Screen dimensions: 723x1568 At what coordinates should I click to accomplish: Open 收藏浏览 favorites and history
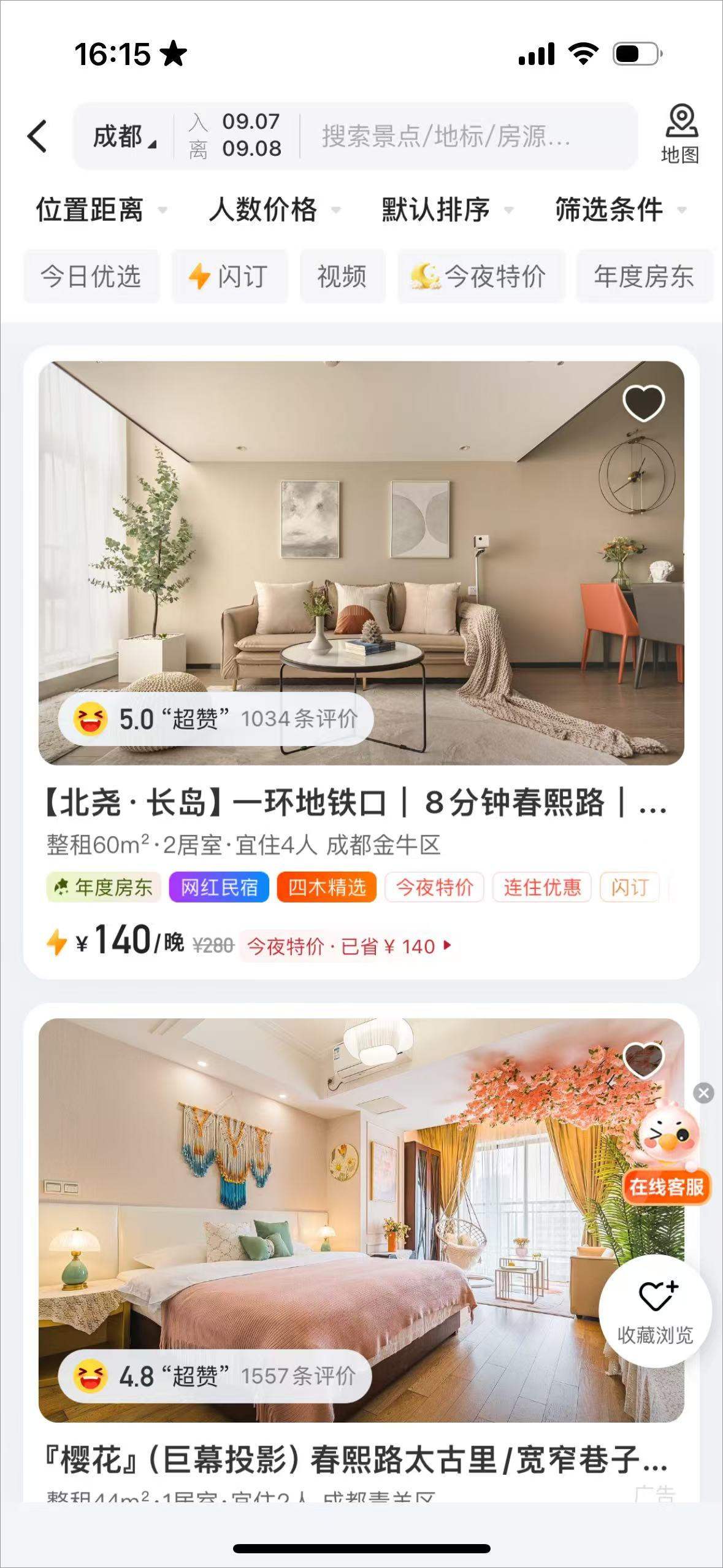click(655, 1310)
